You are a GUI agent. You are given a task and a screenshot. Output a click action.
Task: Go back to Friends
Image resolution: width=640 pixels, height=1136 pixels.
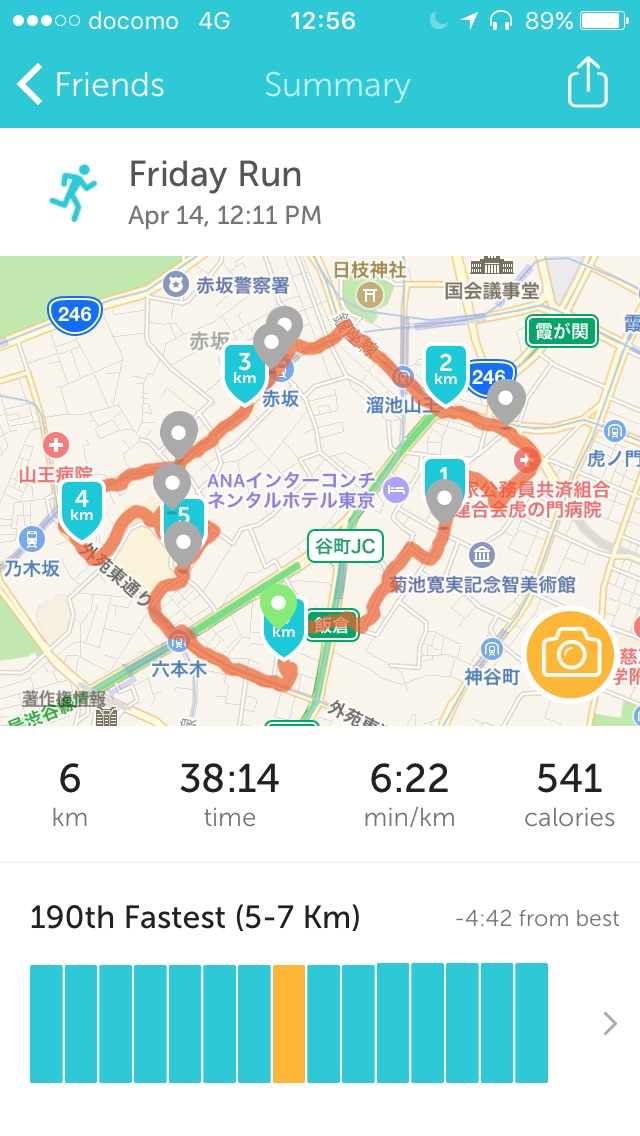pyautogui.click(x=90, y=86)
